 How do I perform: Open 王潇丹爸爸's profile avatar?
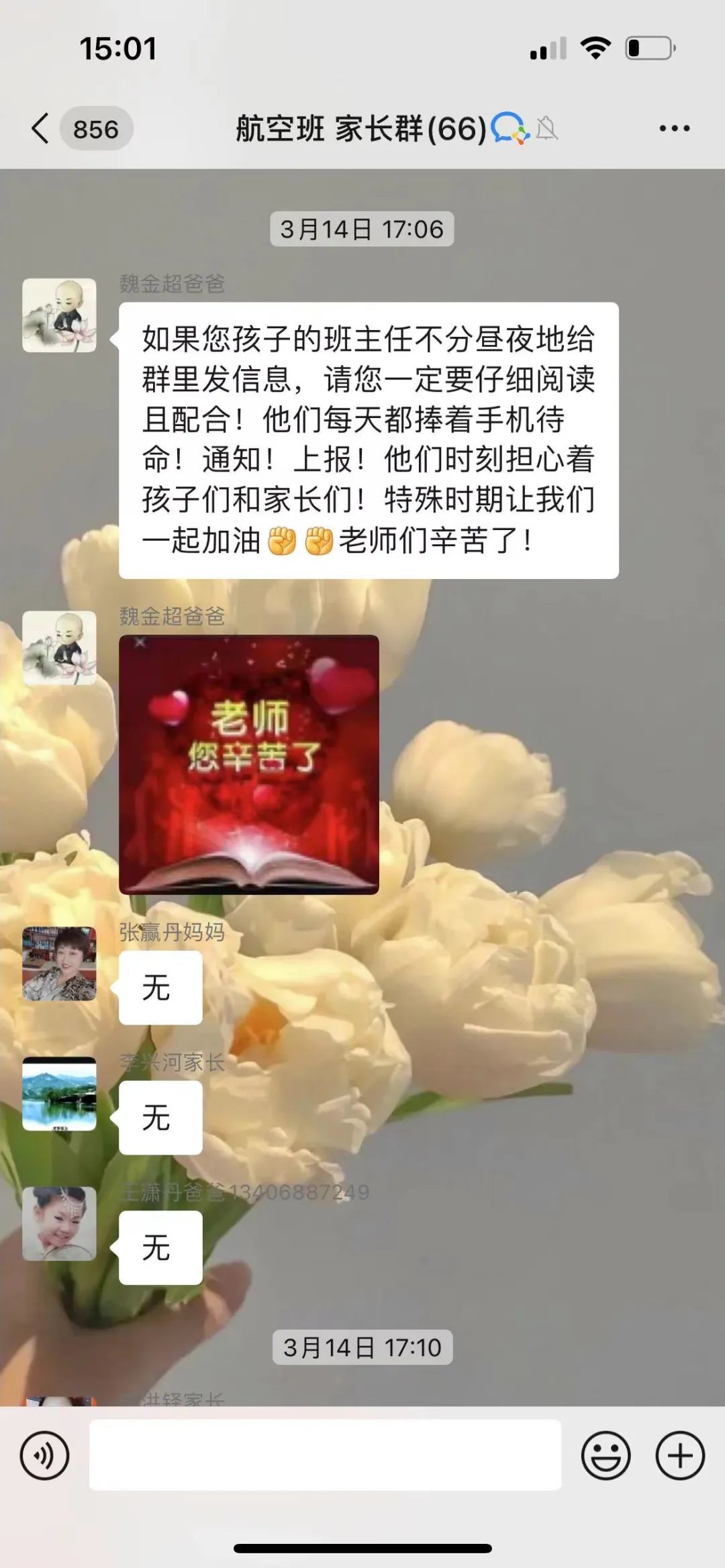coord(59,1224)
